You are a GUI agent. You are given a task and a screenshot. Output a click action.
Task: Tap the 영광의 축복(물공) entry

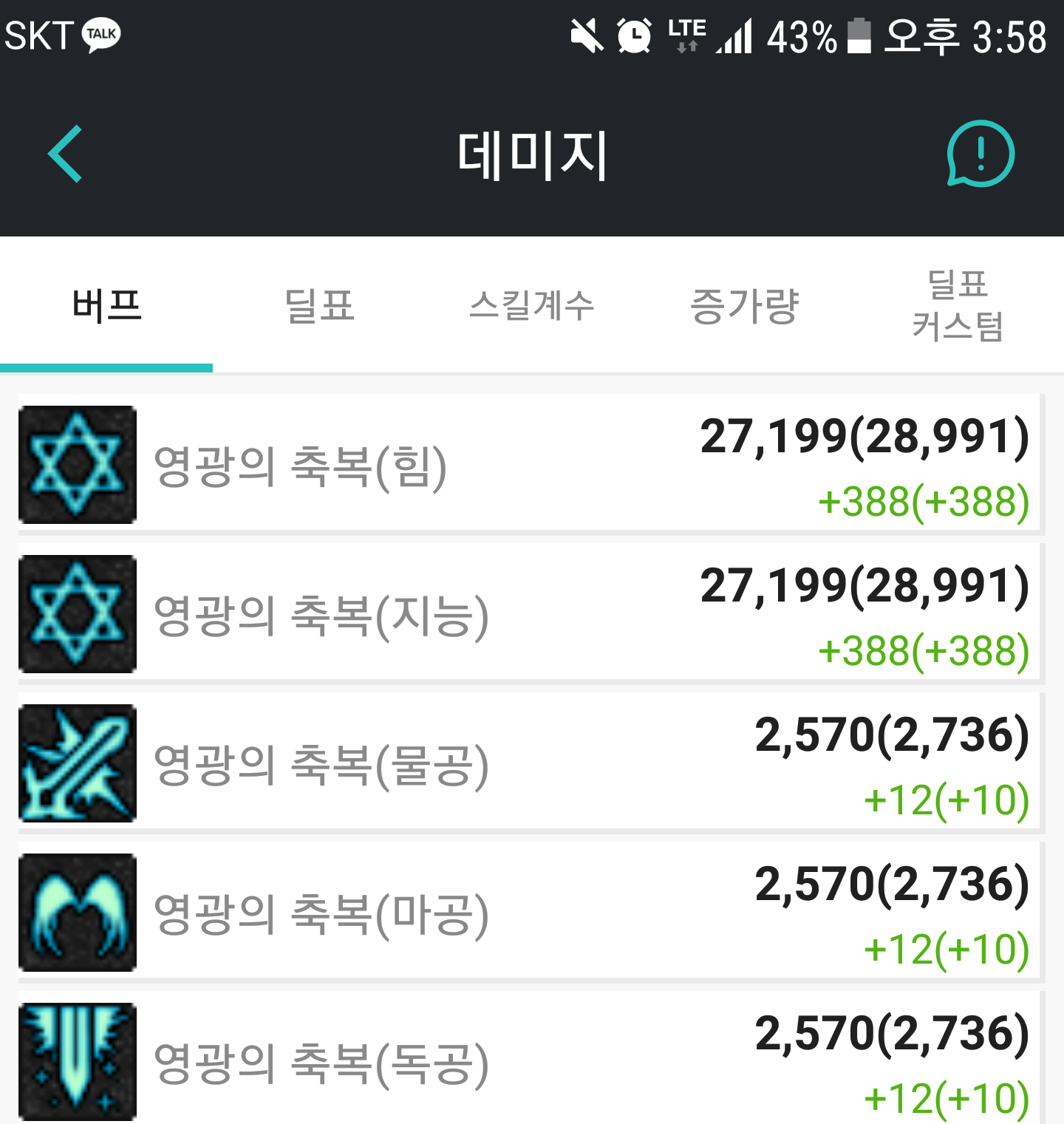pyautogui.click(x=528, y=763)
